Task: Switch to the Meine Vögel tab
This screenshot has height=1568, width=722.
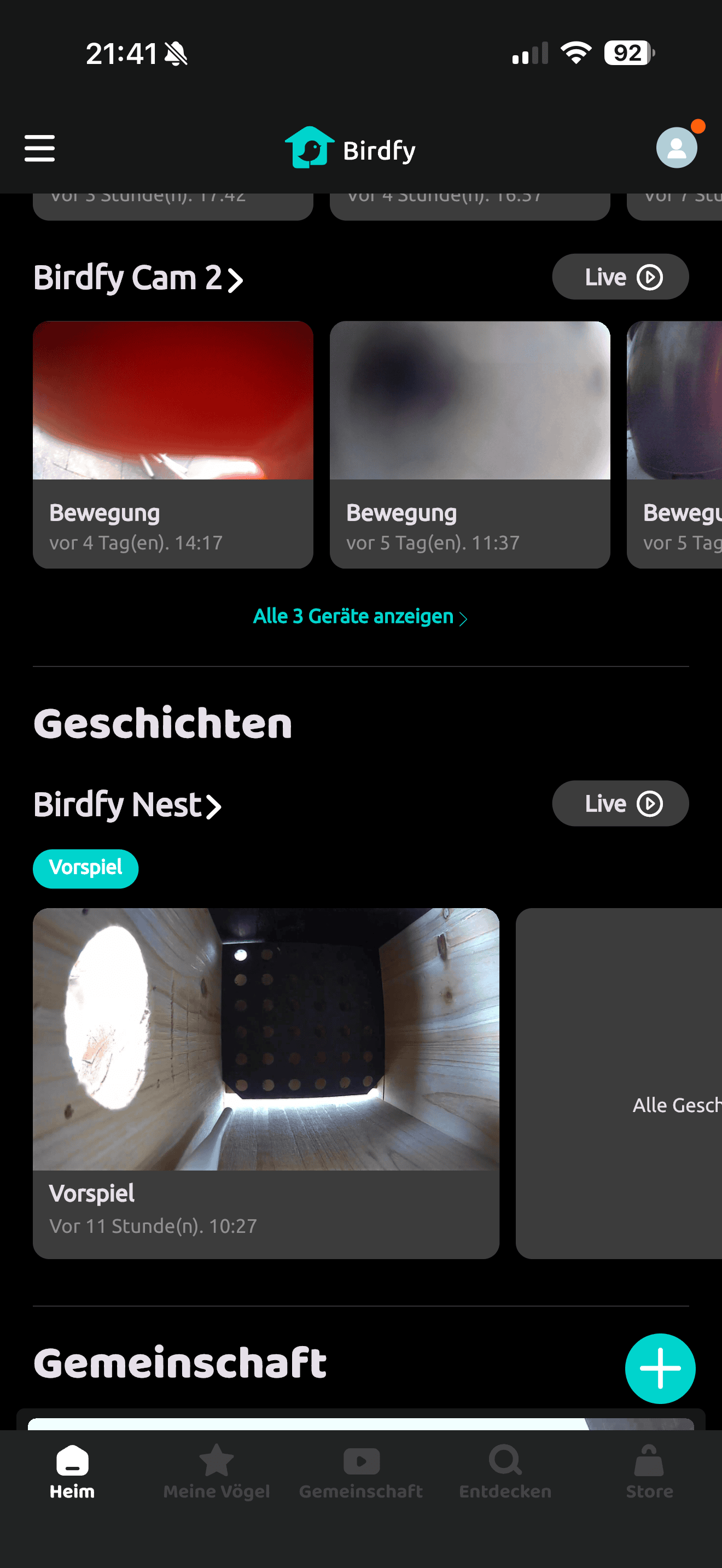Action: click(217, 1472)
